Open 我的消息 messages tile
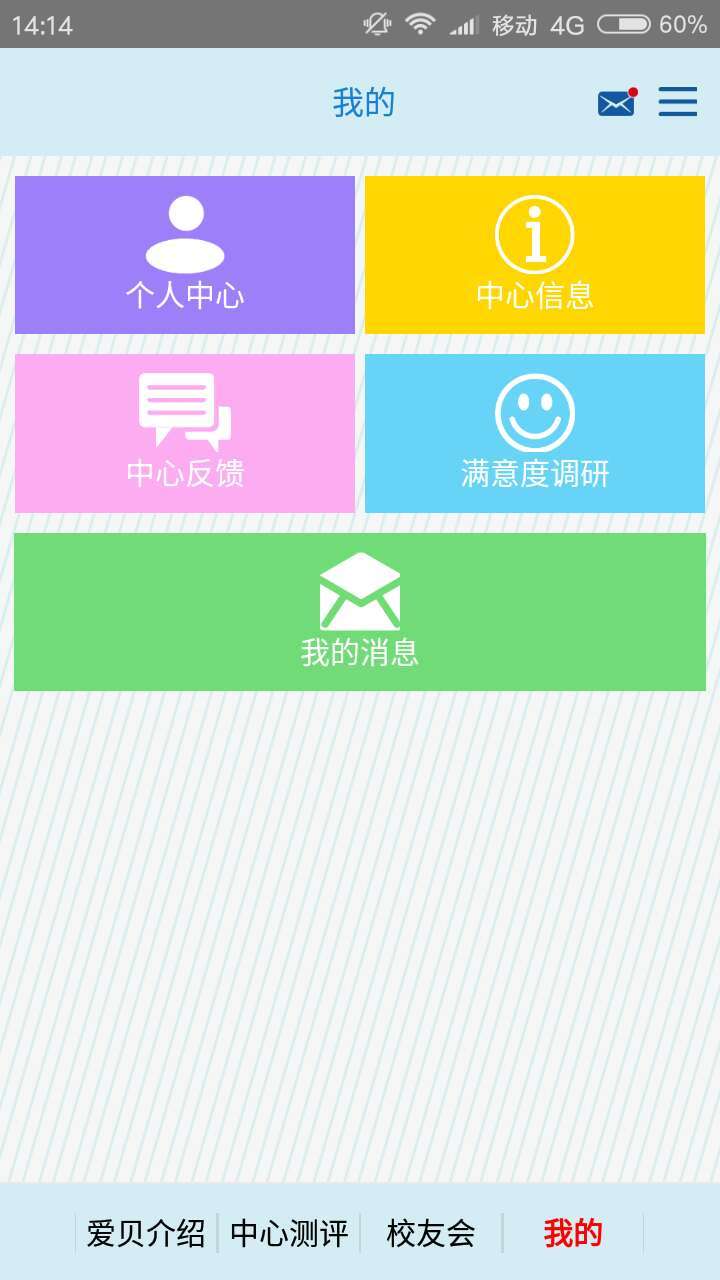Screen dimensions: 720x1280 click(x=360, y=611)
